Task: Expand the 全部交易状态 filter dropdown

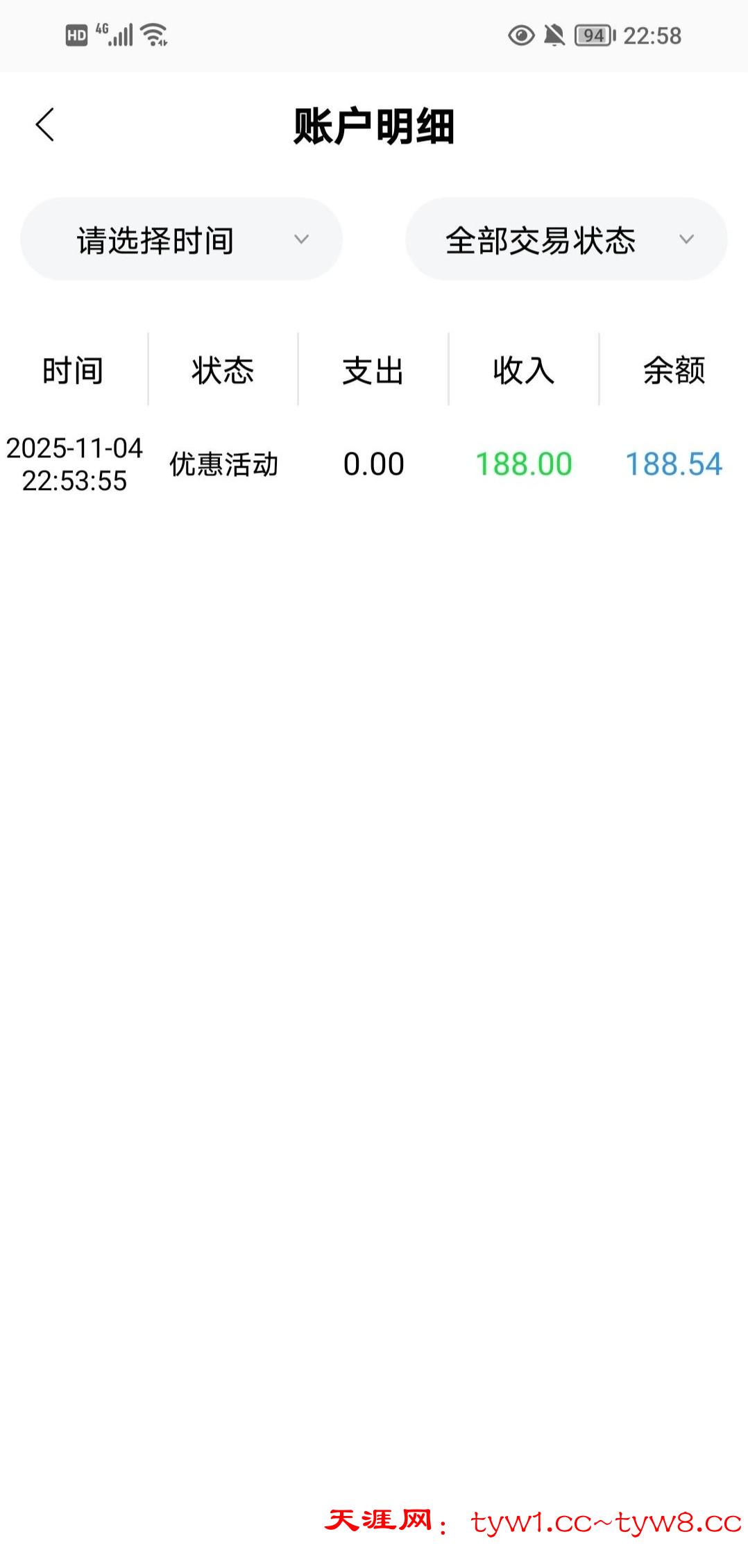Action: pos(566,239)
